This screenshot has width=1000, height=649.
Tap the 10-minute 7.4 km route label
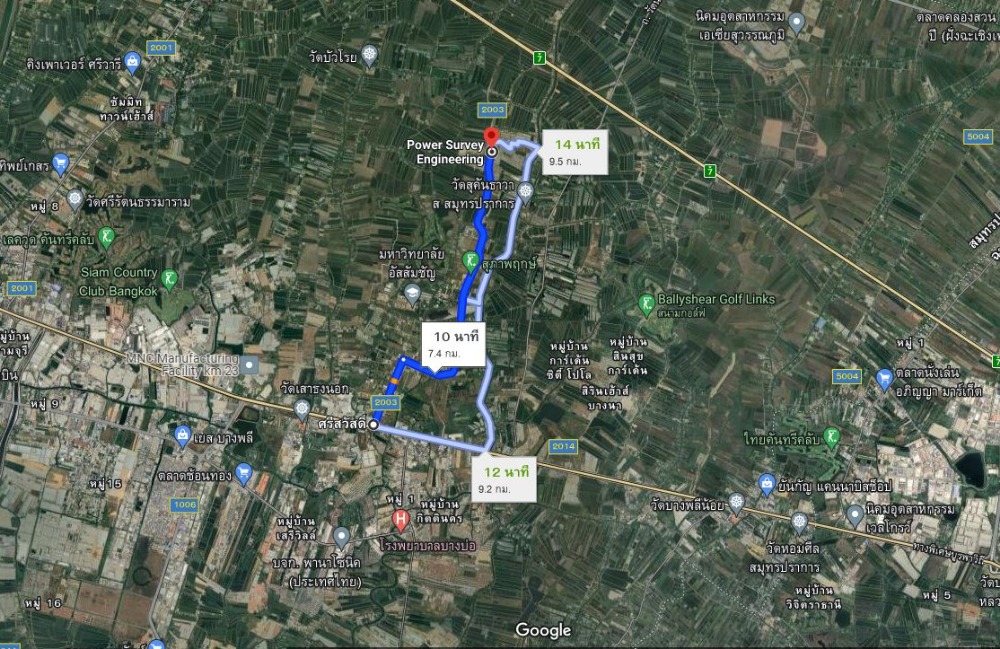click(x=453, y=342)
